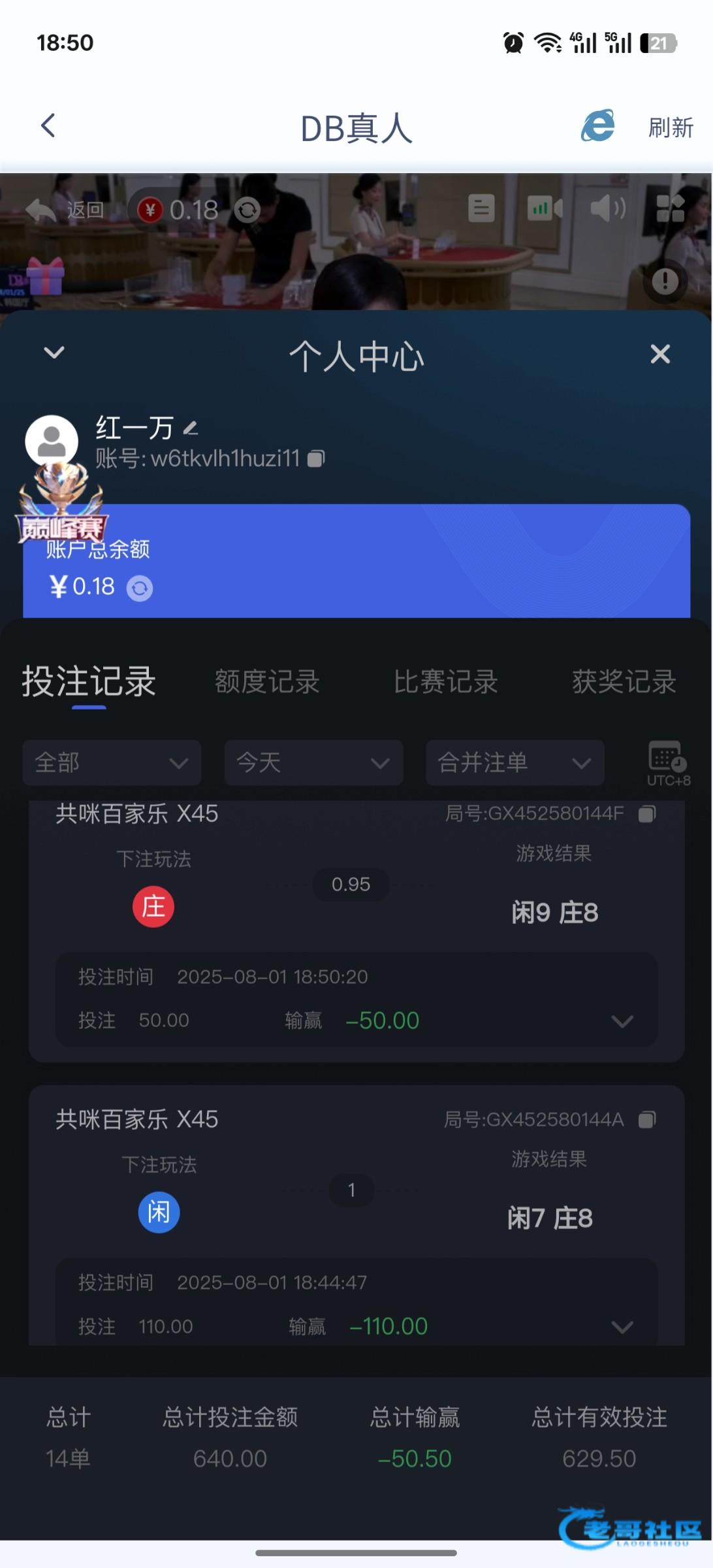Expand details of the -110.00 bet

[622, 1327]
